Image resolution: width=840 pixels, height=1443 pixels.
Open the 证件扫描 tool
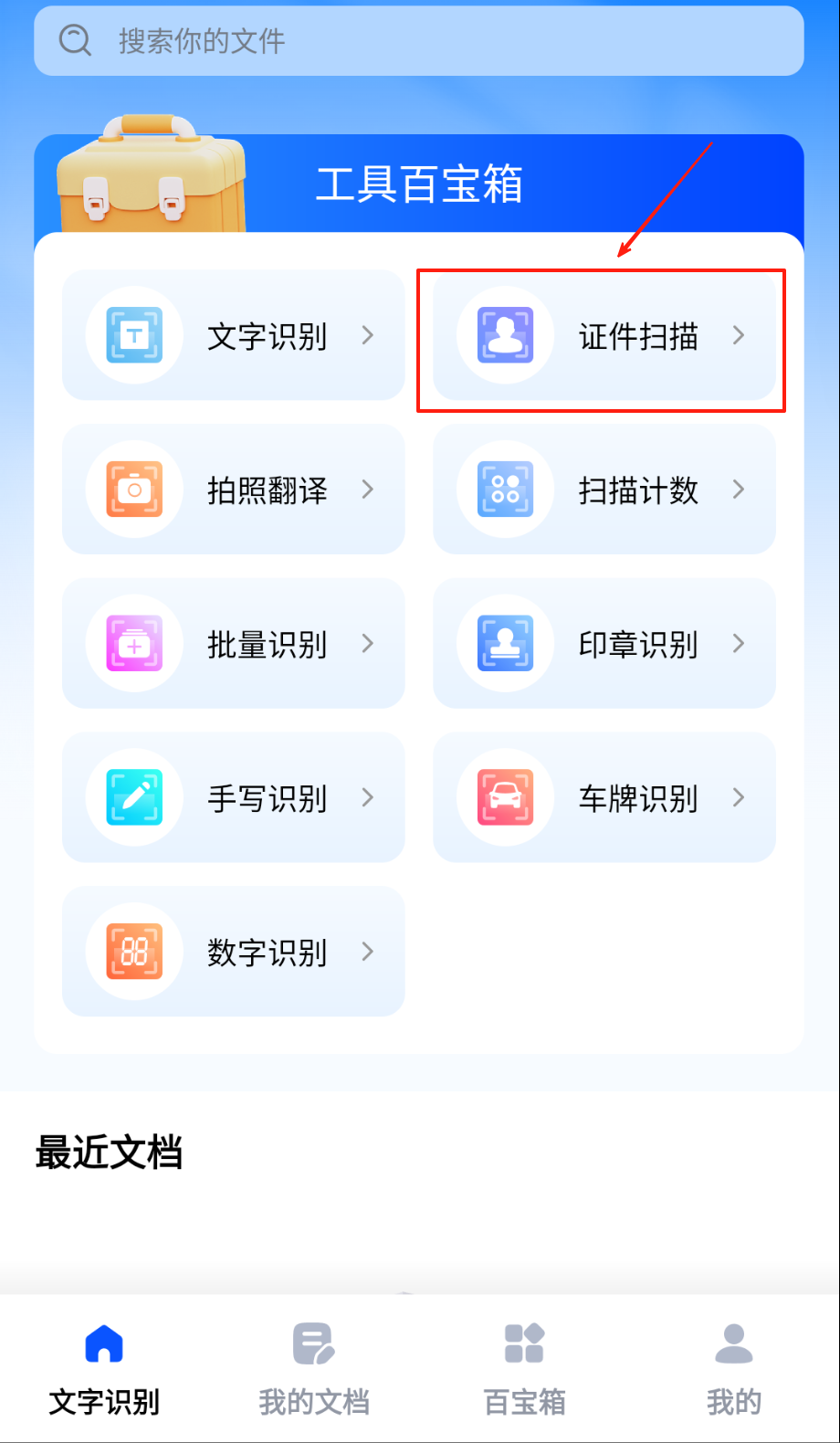tap(604, 336)
